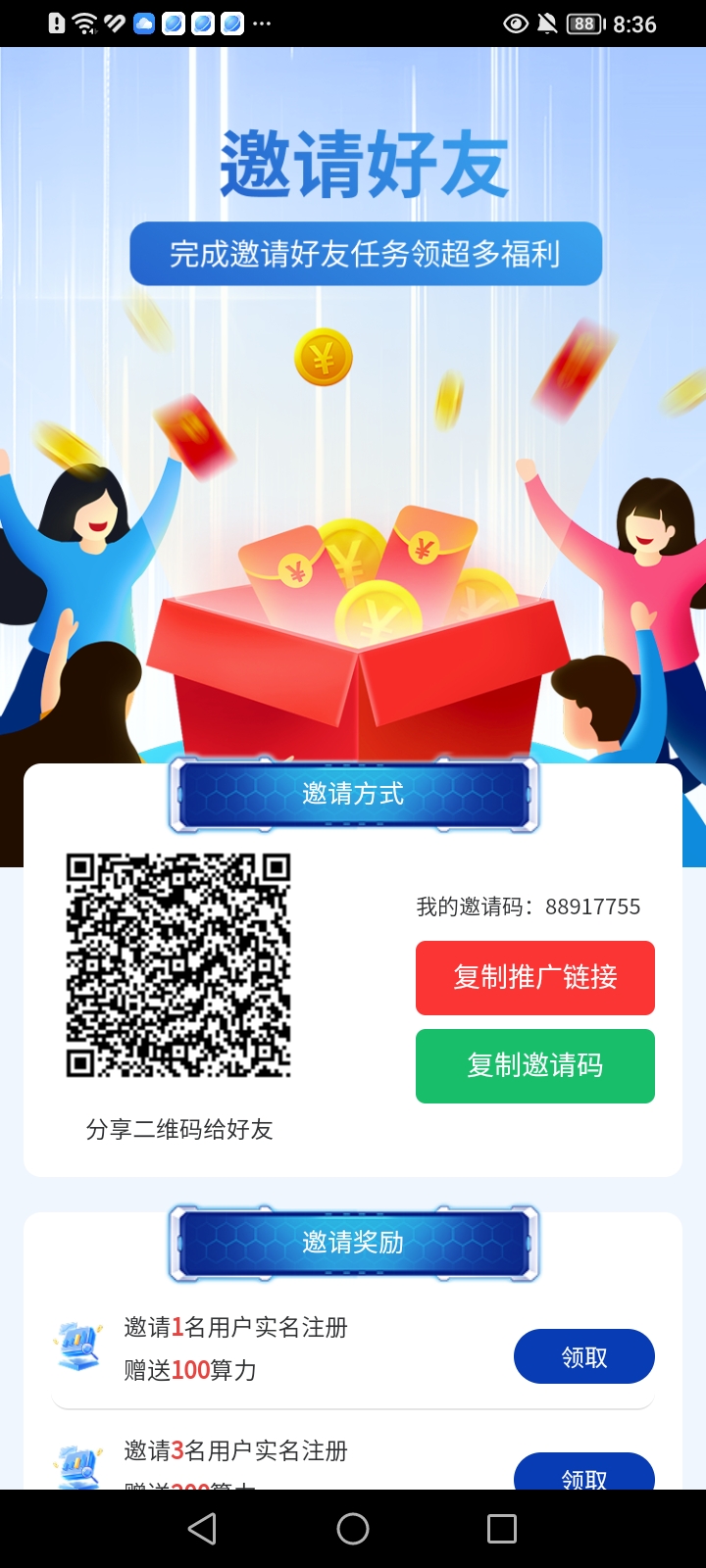
Task: Select the 邀请奖励 section banner
Action: coord(353,1244)
